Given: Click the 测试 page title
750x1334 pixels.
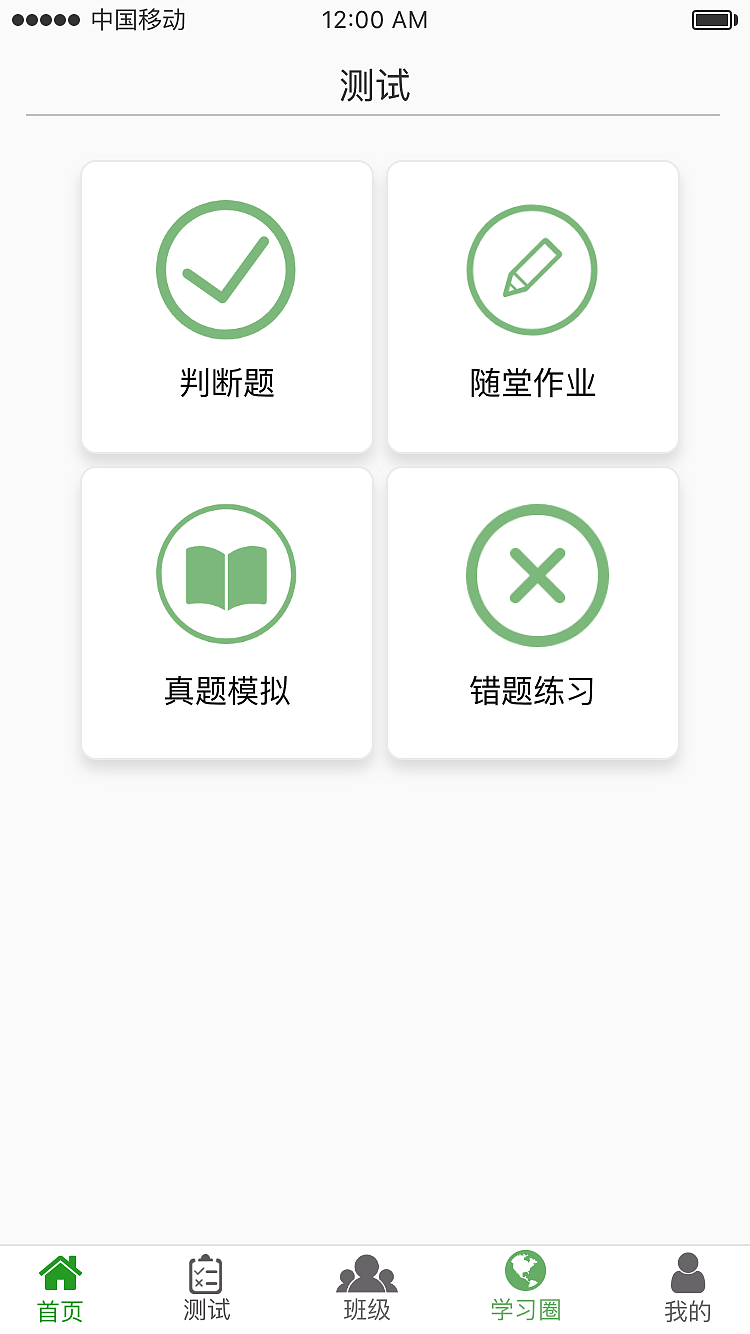Looking at the screenshot, I should pos(375,85).
